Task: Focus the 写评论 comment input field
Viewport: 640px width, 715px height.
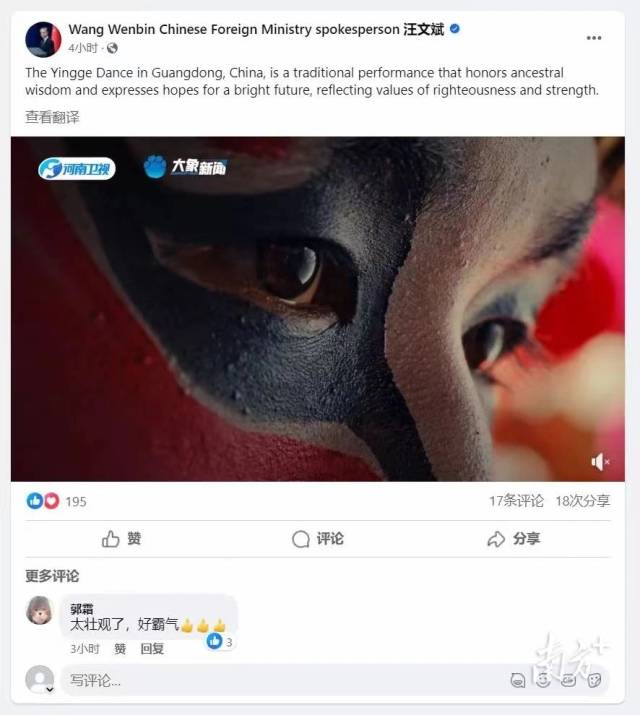Action: (x=280, y=680)
